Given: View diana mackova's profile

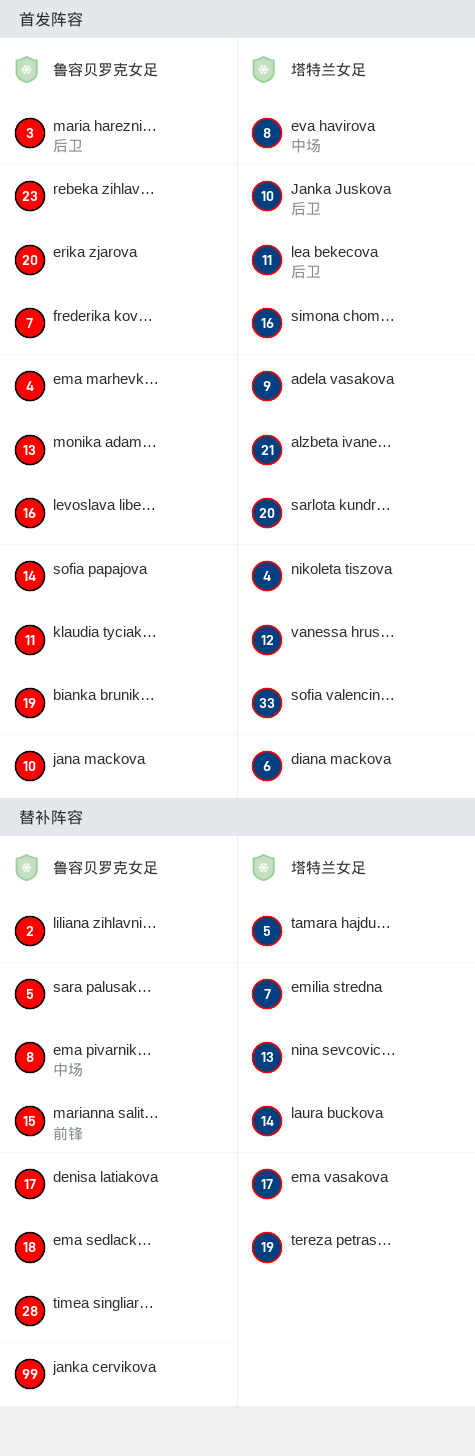Looking at the screenshot, I should point(356,766).
